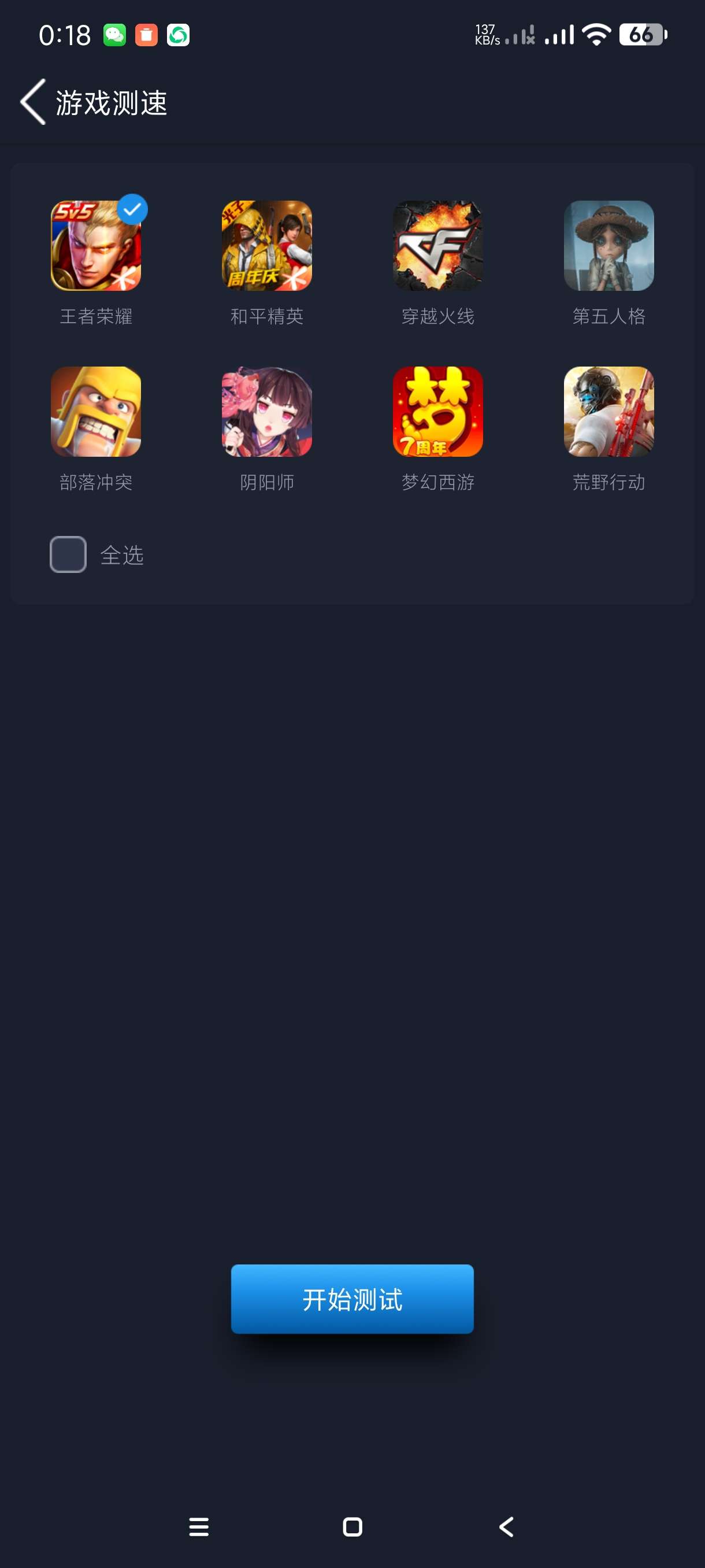The width and height of the screenshot is (705, 1568).
Task: Open recent apps from navigation bar
Action: point(199,1526)
